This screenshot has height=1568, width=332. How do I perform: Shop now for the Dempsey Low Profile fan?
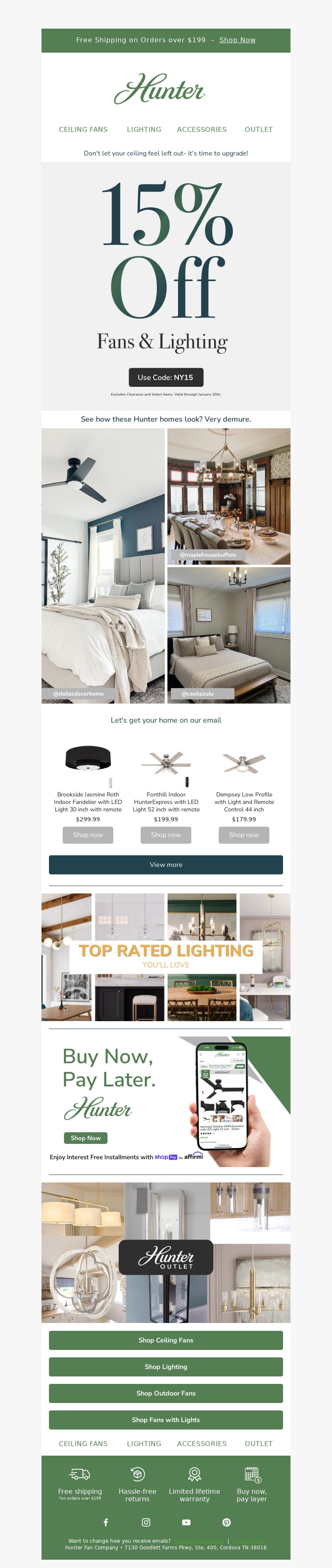[x=244, y=835]
